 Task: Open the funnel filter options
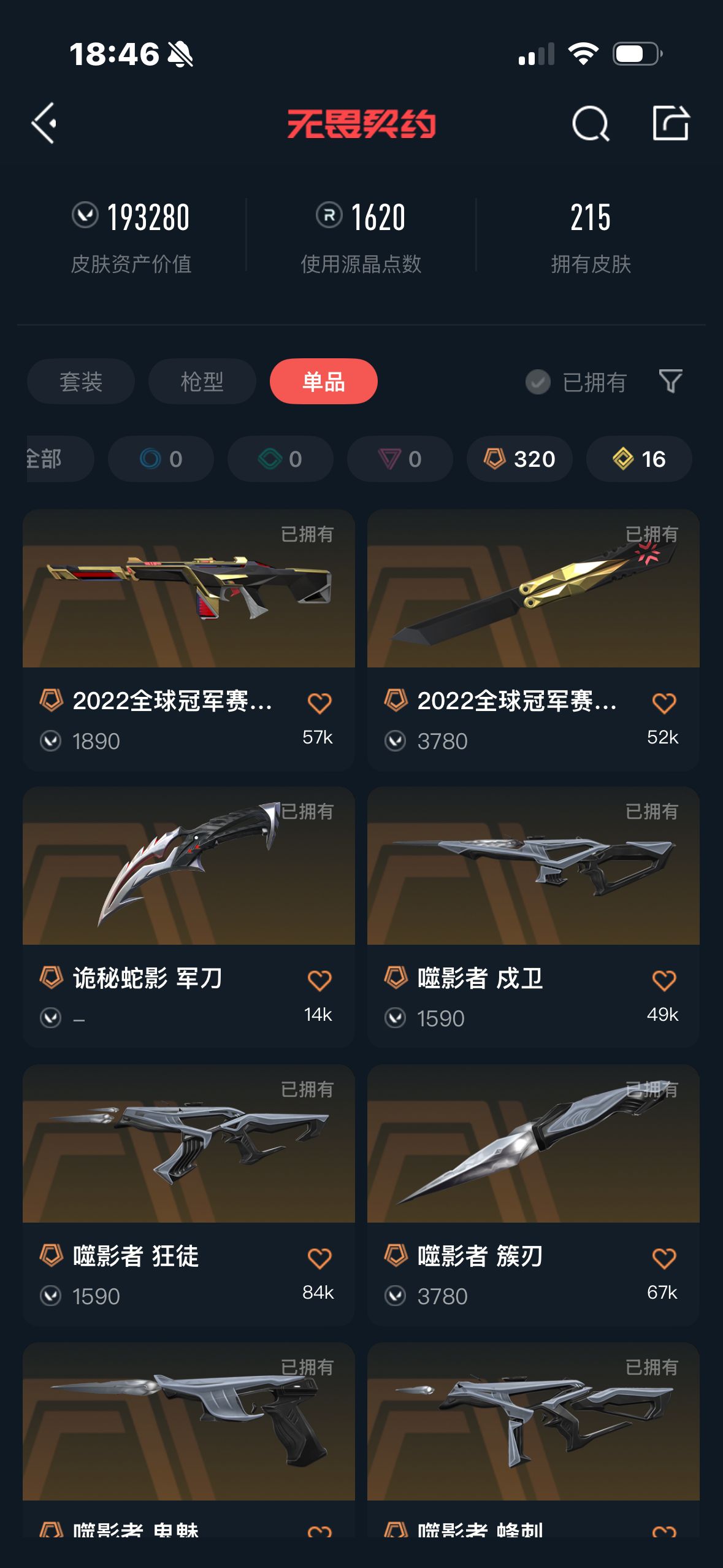point(670,382)
